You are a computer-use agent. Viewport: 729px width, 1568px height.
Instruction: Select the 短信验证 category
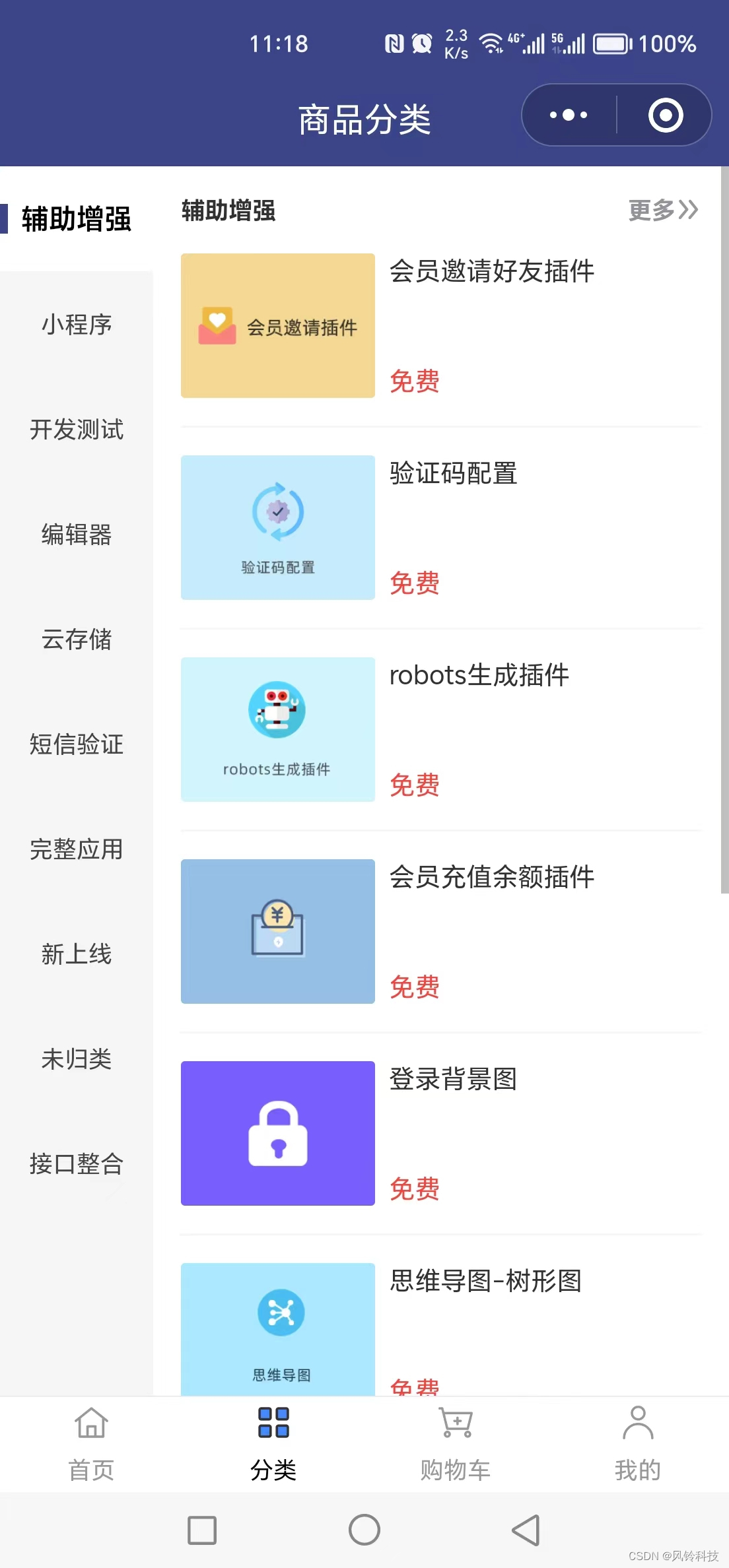click(x=77, y=744)
